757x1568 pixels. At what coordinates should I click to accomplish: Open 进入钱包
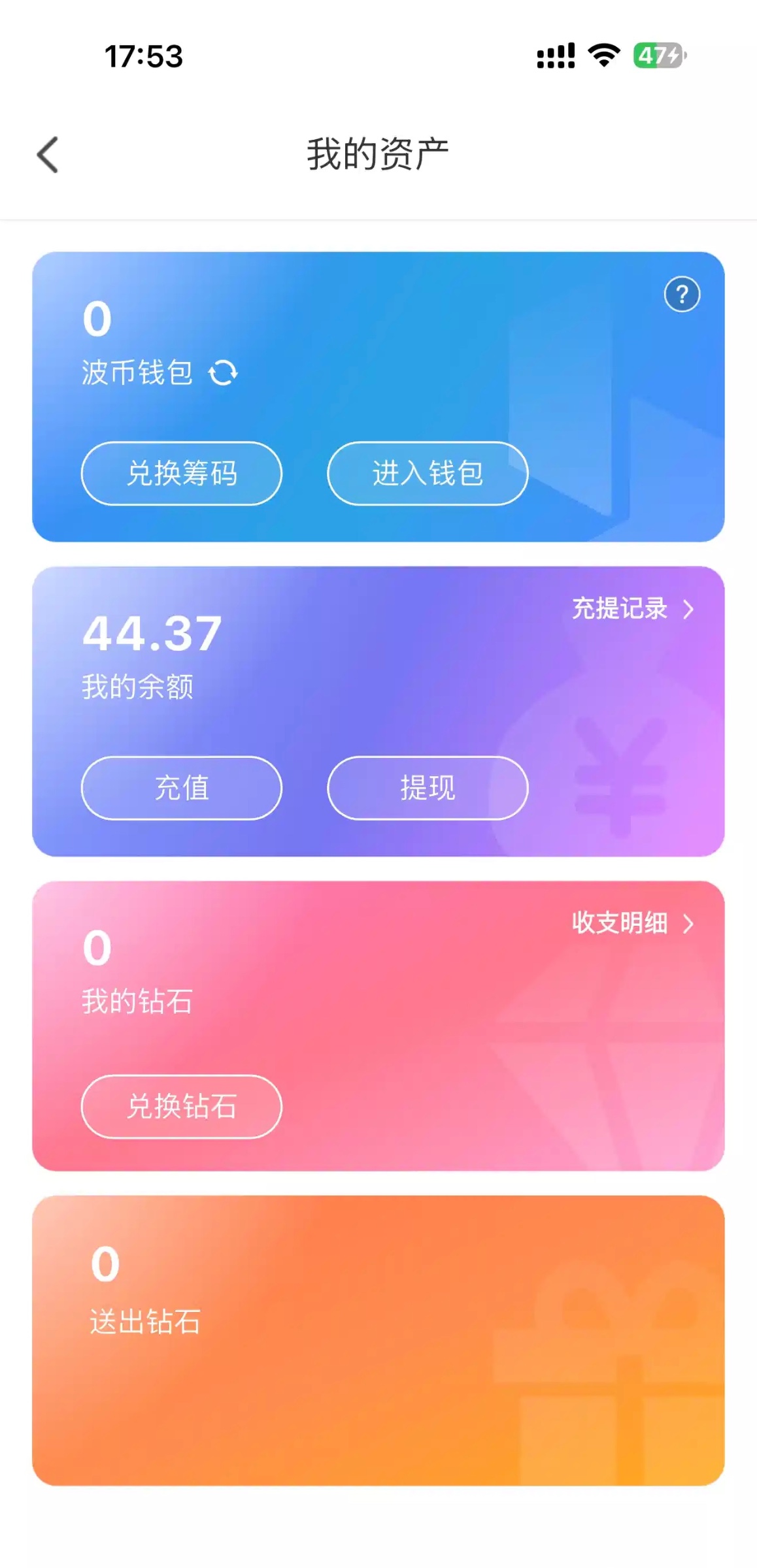428,474
